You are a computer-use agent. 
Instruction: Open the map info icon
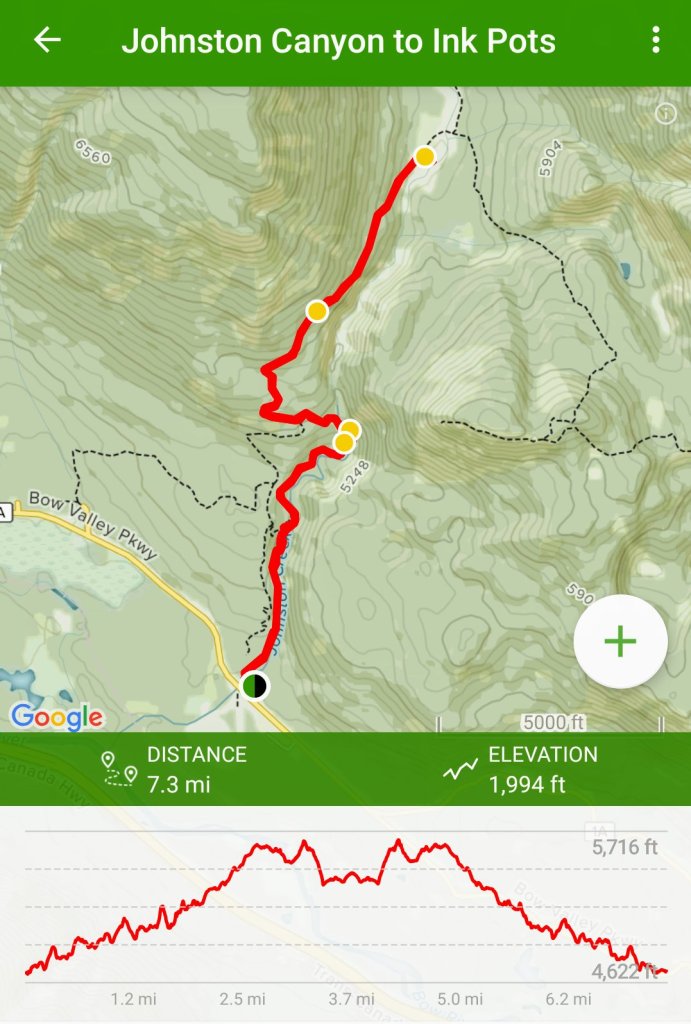tap(666, 114)
